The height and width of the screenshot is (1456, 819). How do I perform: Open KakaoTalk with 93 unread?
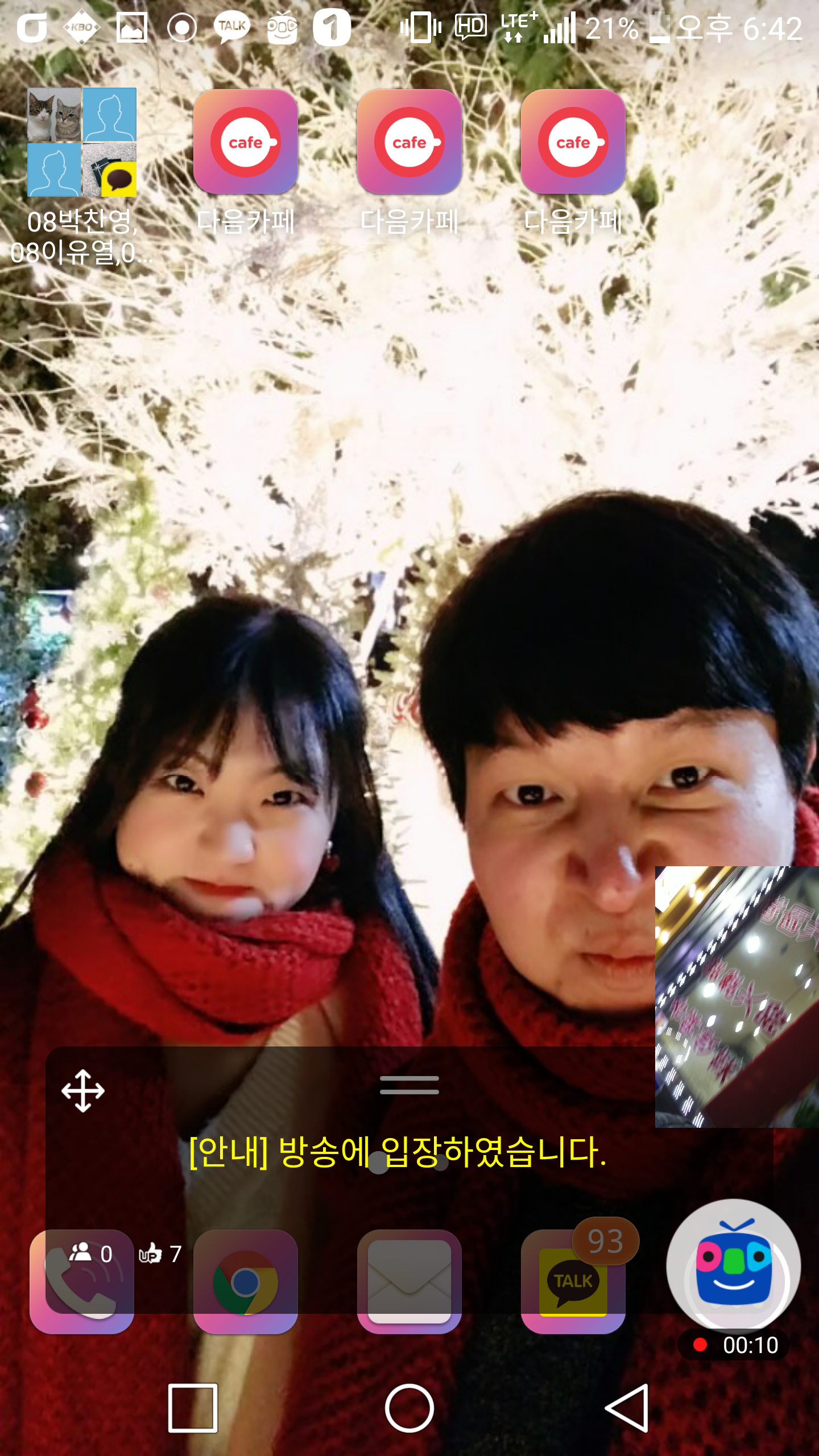(573, 1281)
